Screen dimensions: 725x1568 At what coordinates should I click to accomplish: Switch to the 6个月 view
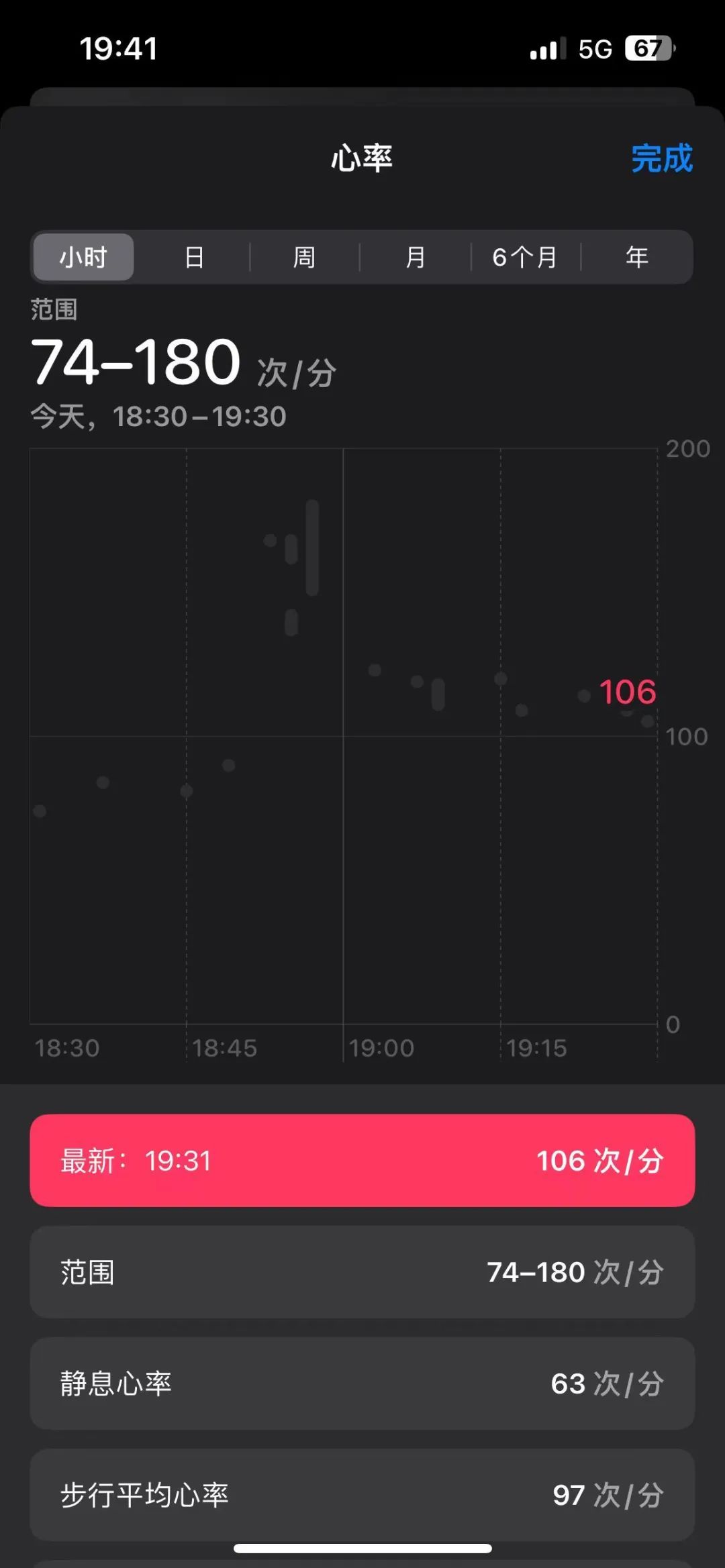click(x=526, y=257)
